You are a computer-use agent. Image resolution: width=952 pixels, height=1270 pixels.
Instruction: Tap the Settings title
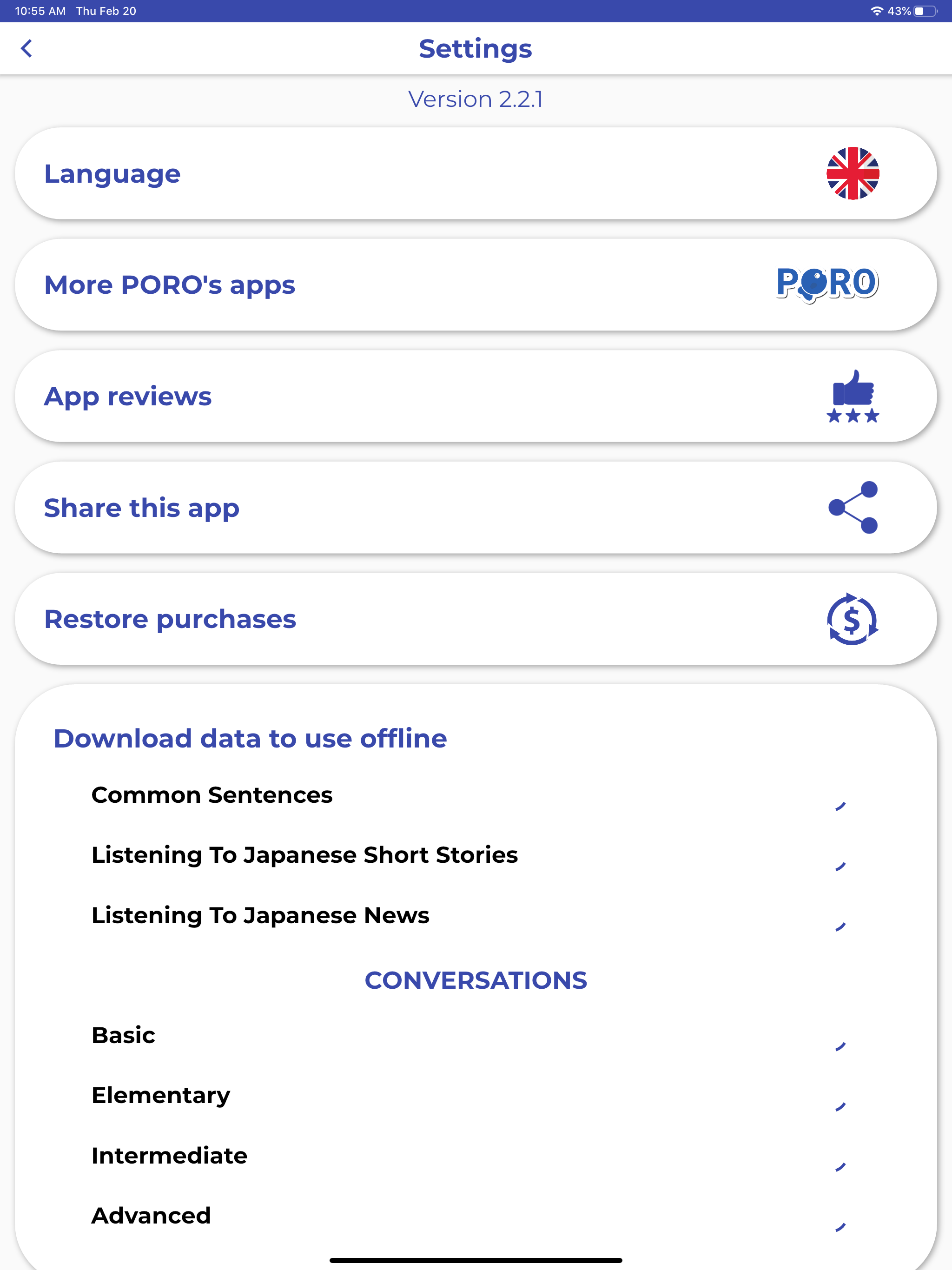[x=476, y=48]
